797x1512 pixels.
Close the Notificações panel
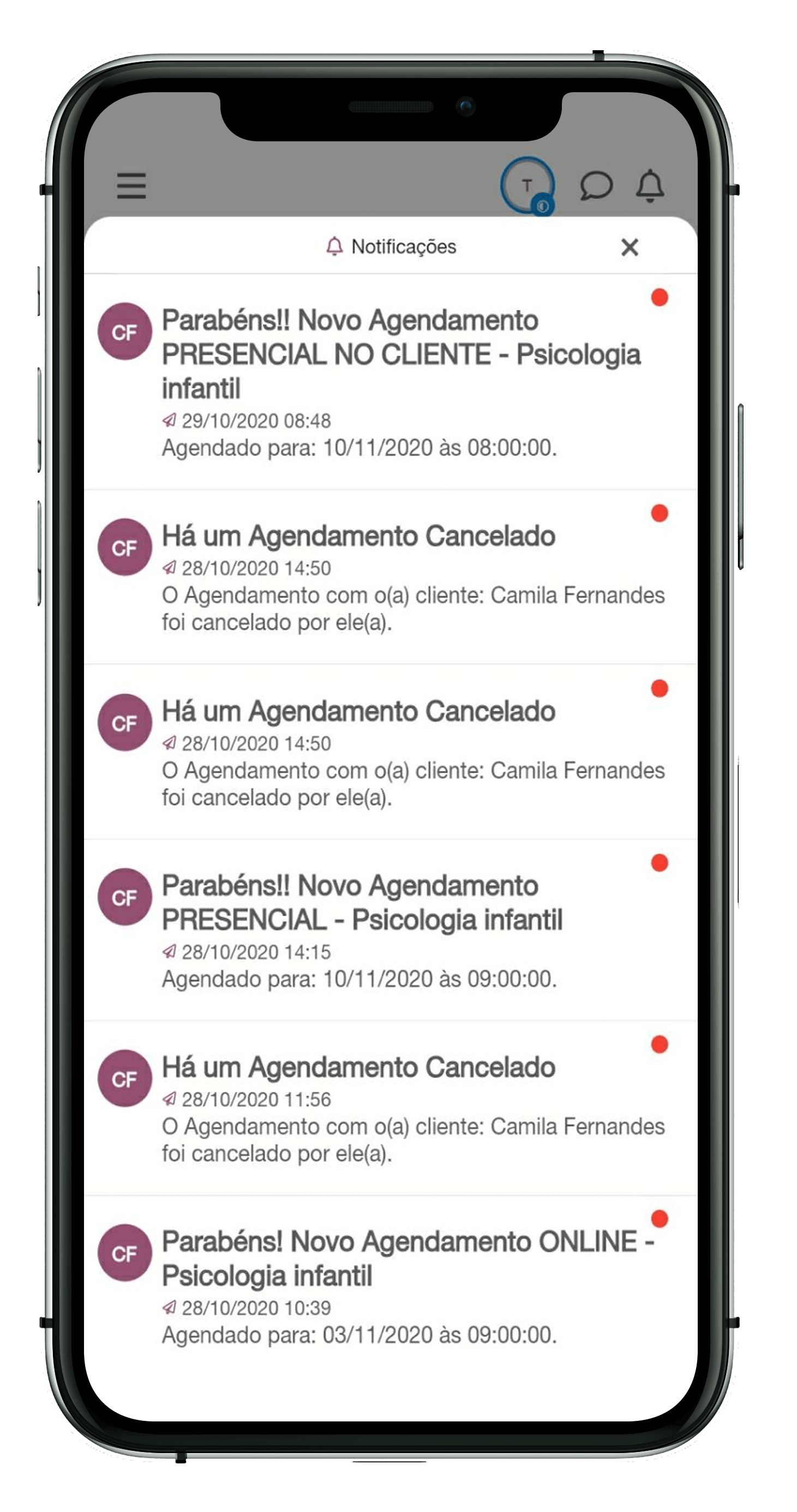click(630, 247)
